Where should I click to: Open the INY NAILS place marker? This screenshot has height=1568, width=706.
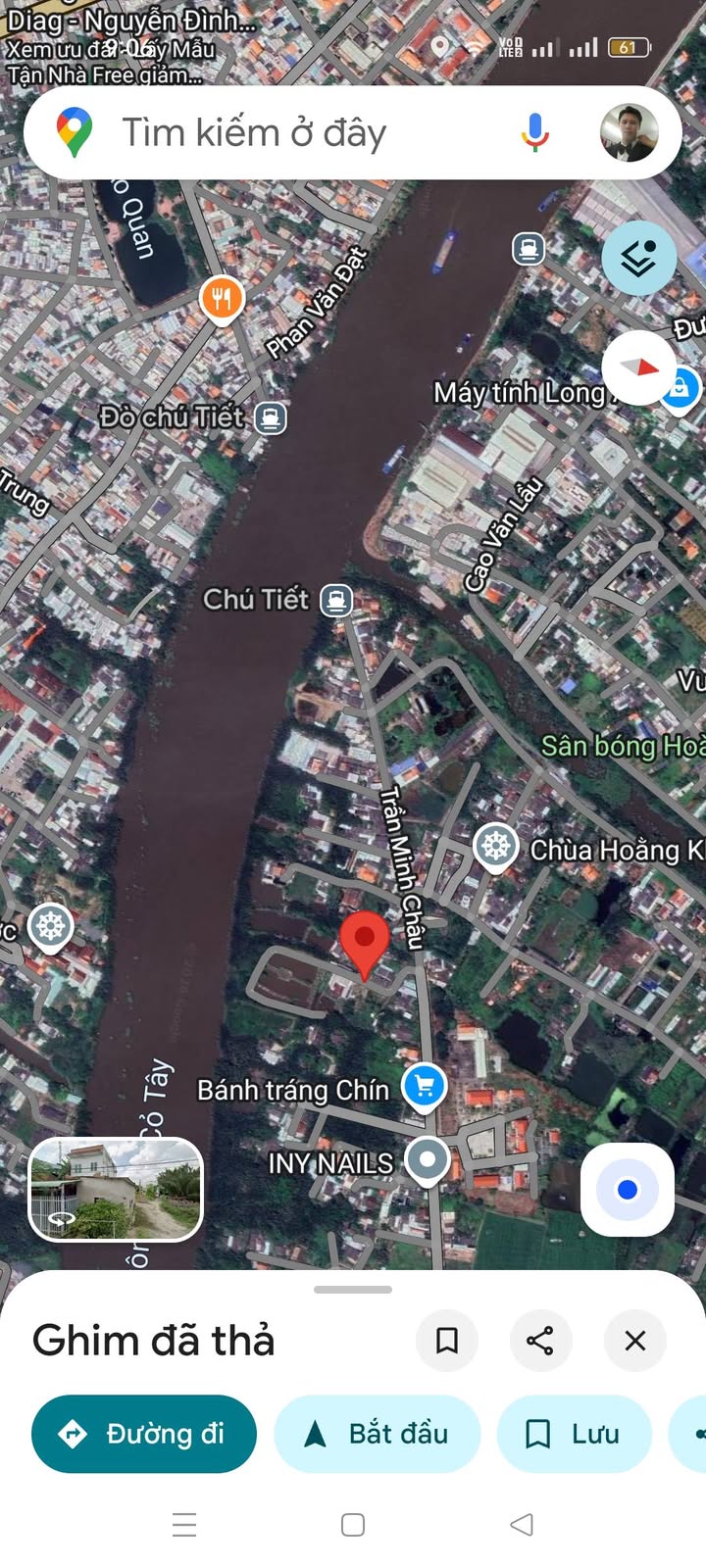tap(427, 1161)
